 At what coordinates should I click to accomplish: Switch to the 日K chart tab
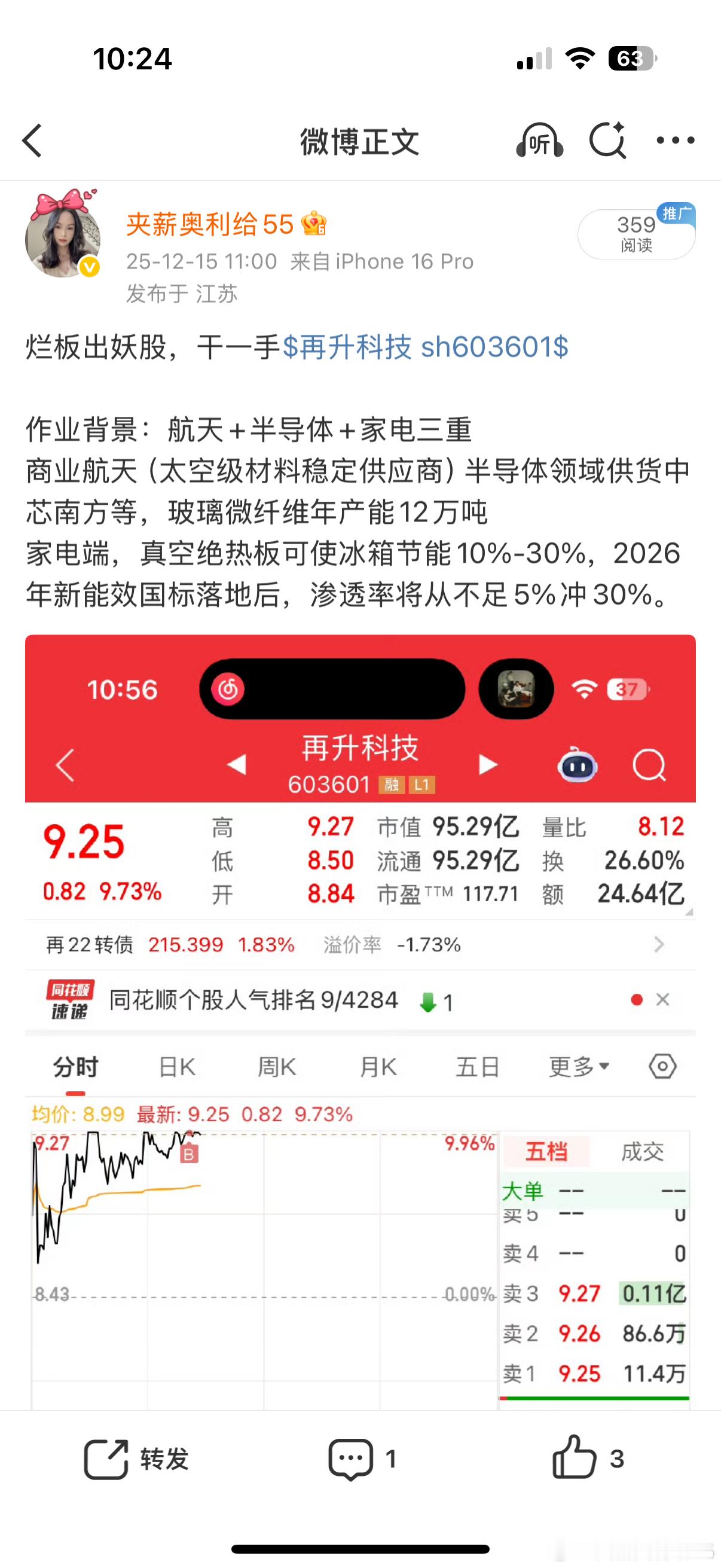(176, 1066)
